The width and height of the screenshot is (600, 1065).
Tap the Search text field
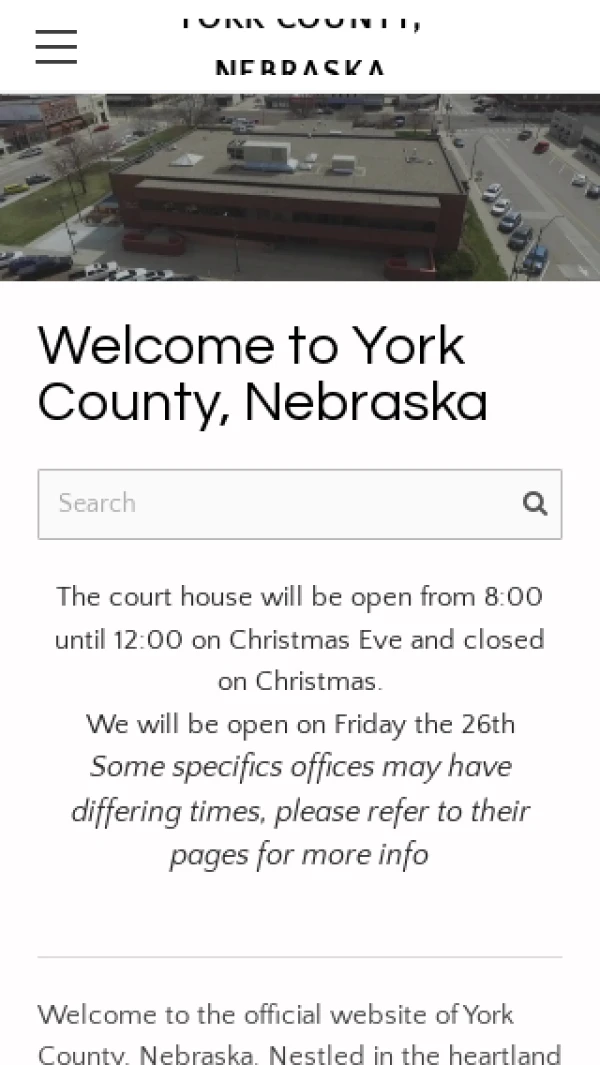click(x=280, y=503)
